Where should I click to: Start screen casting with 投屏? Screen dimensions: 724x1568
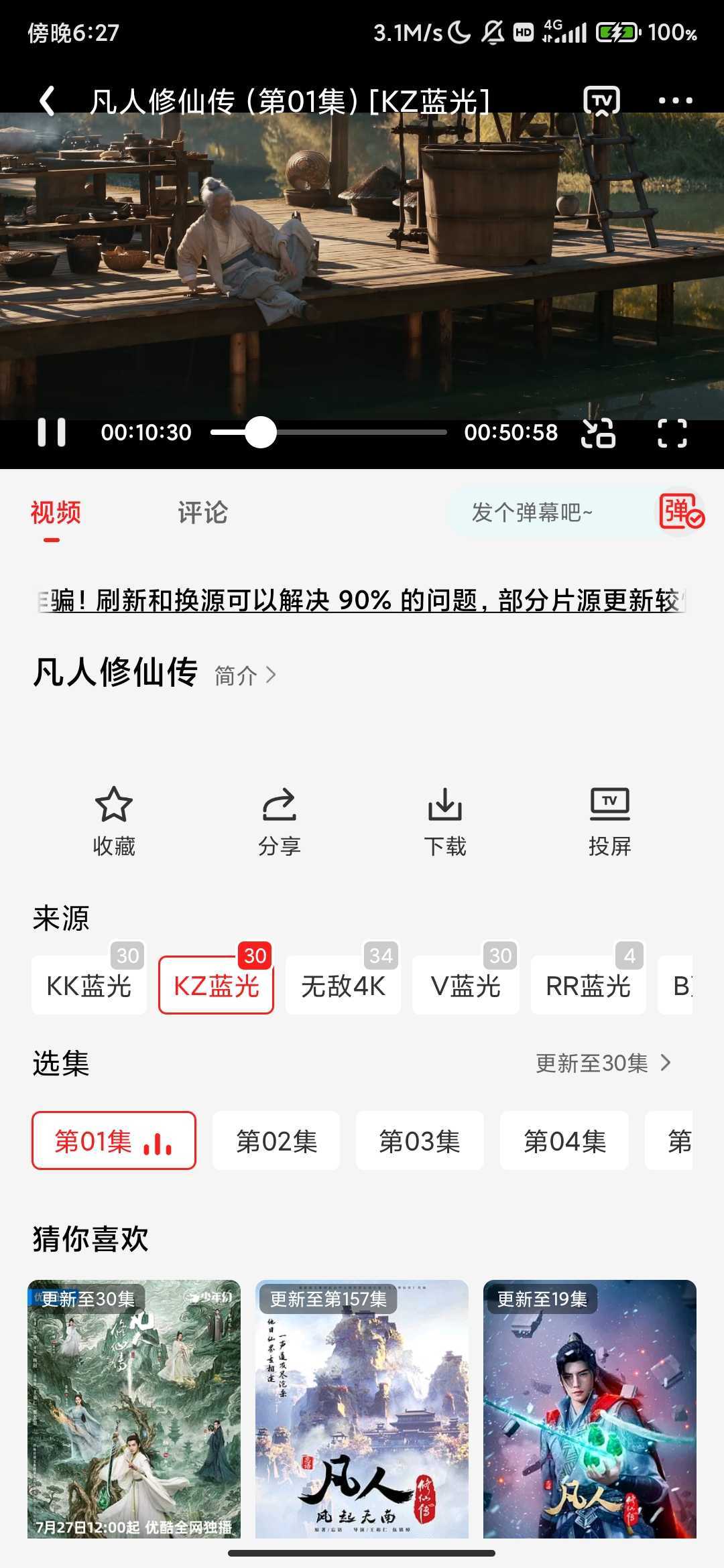point(609,822)
